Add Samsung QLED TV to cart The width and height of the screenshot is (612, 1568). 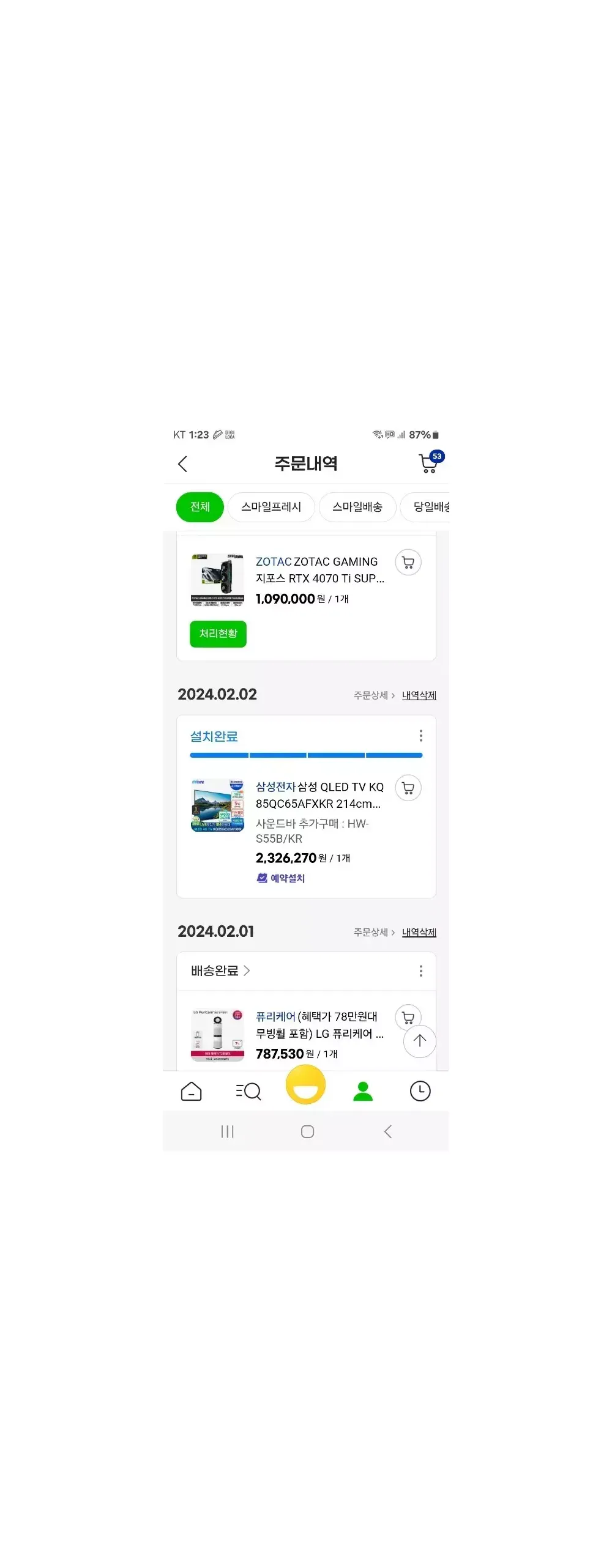(408, 788)
